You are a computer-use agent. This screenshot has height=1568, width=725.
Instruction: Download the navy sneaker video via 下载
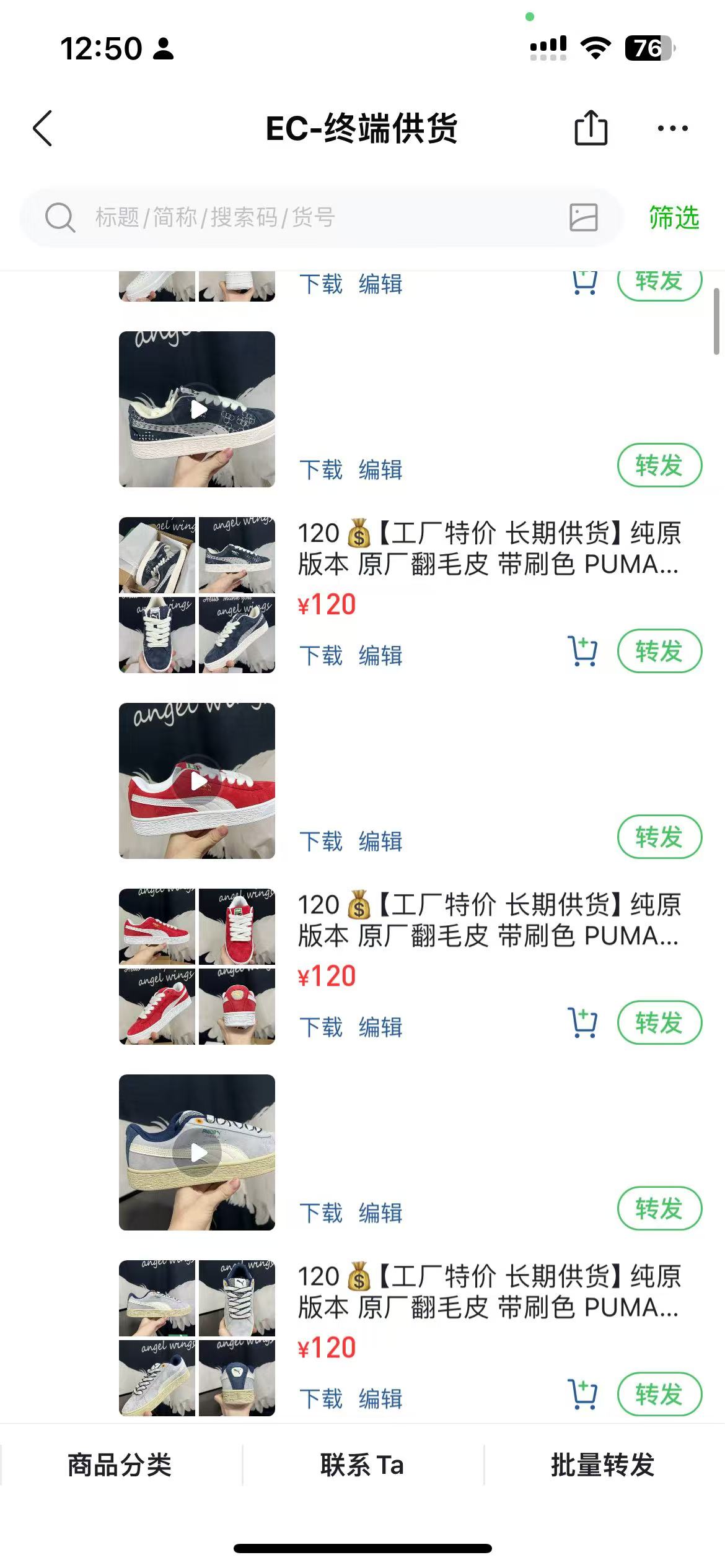point(321,470)
